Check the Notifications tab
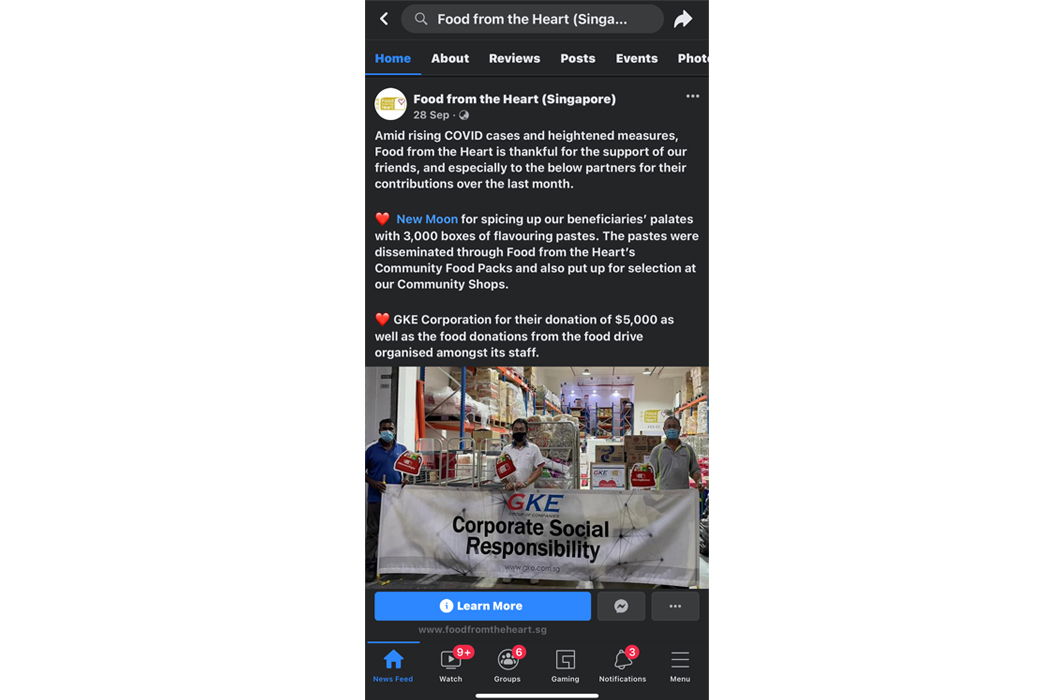 tap(622, 664)
